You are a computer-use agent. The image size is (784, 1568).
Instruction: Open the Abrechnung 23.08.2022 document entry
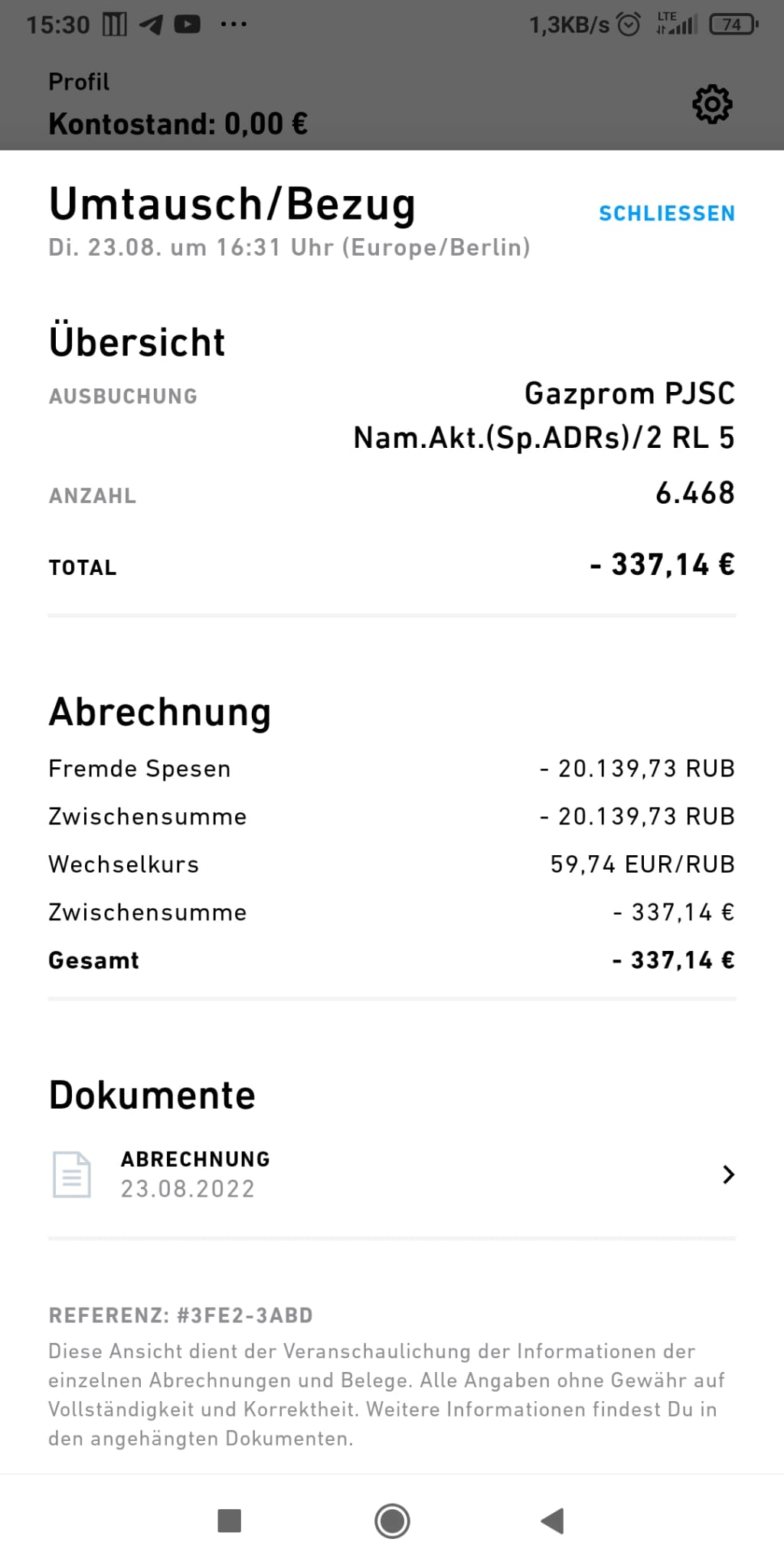pyautogui.click(x=196, y=1173)
